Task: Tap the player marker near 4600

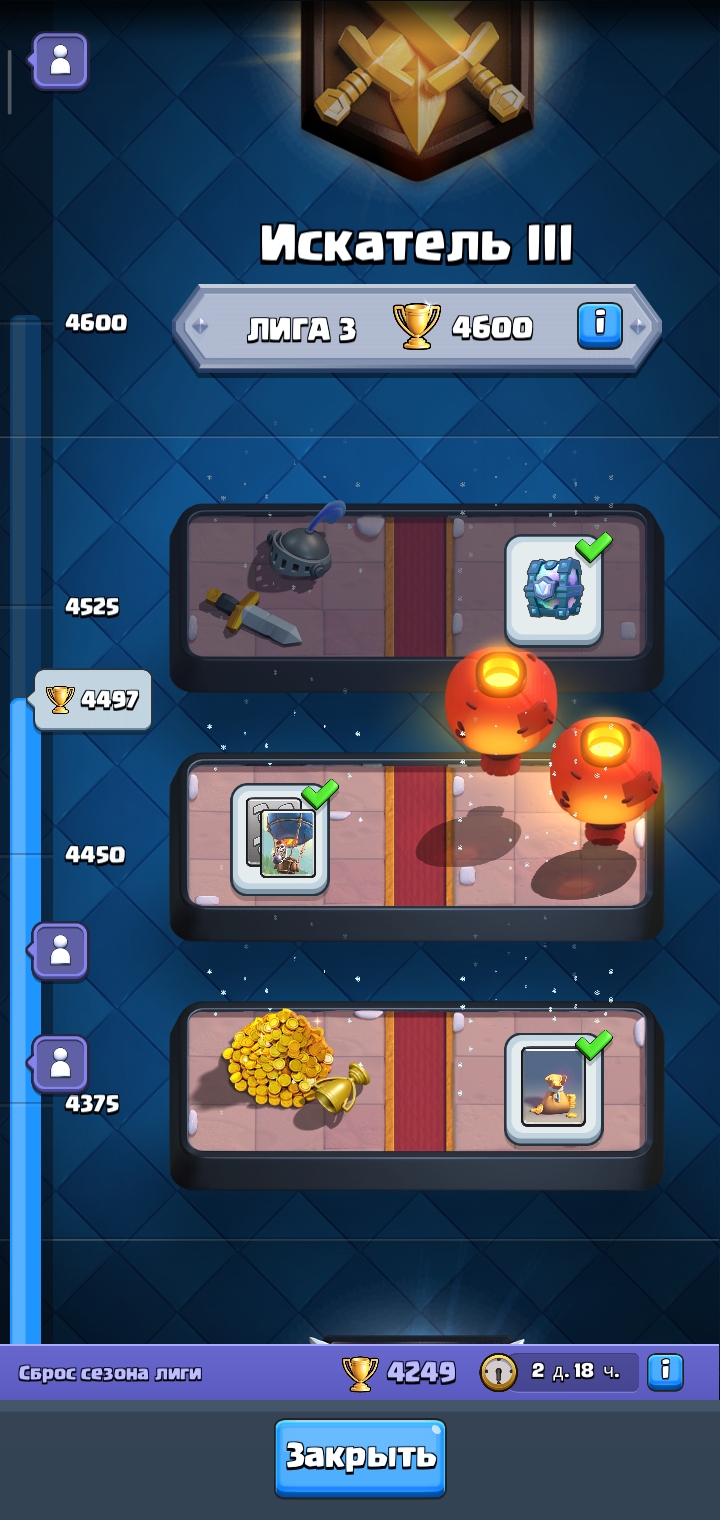Action: [60, 61]
